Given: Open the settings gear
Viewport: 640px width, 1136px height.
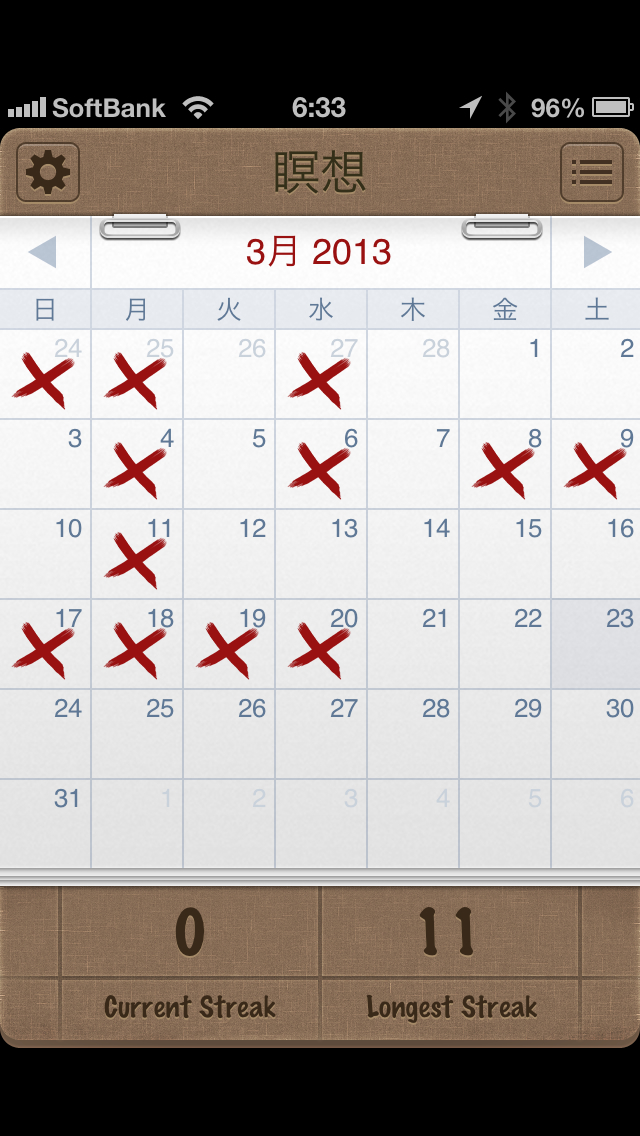Looking at the screenshot, I should [48, 173].
